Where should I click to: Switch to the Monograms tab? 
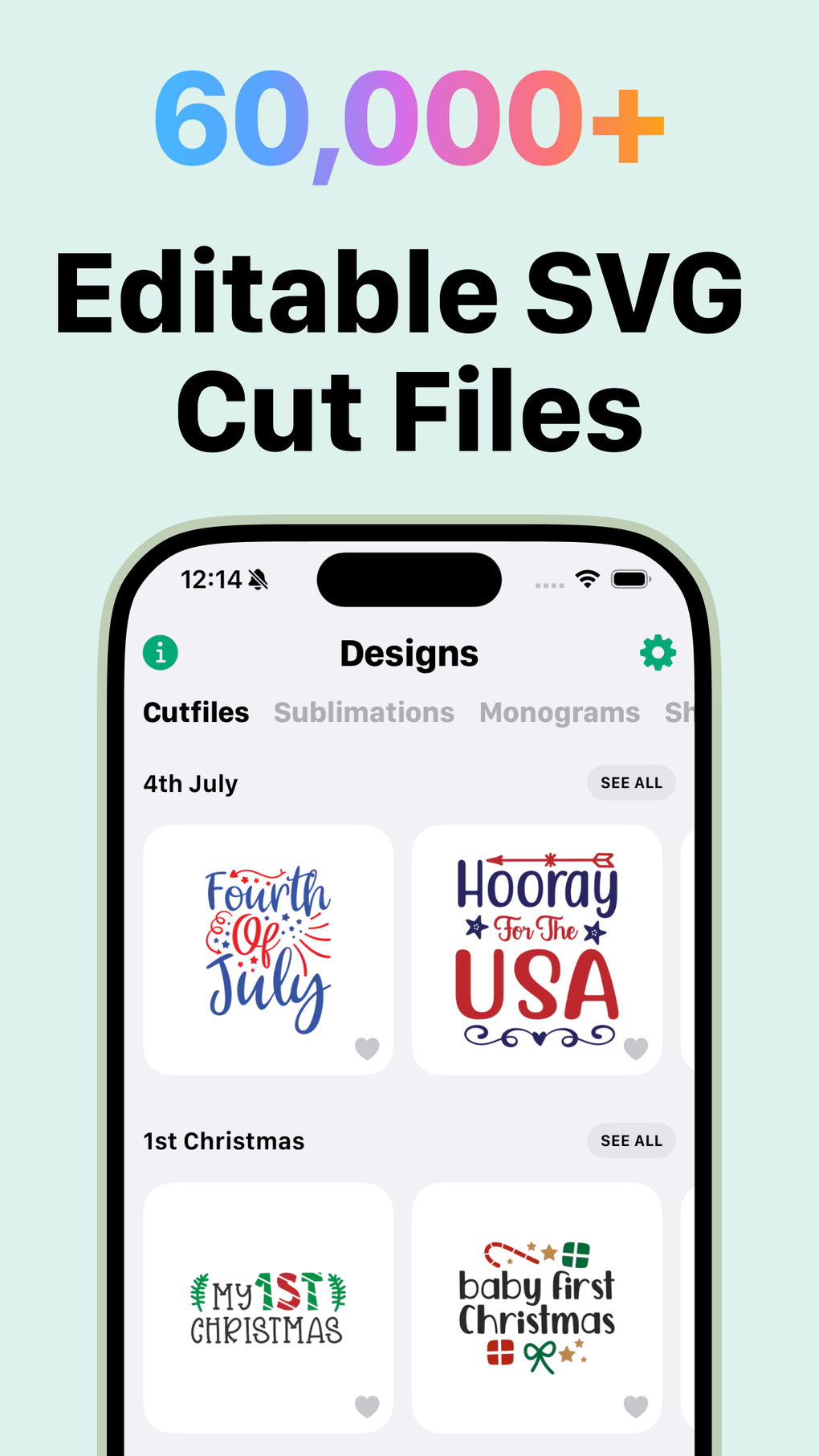pyautogui.click(x=559, y=712)
